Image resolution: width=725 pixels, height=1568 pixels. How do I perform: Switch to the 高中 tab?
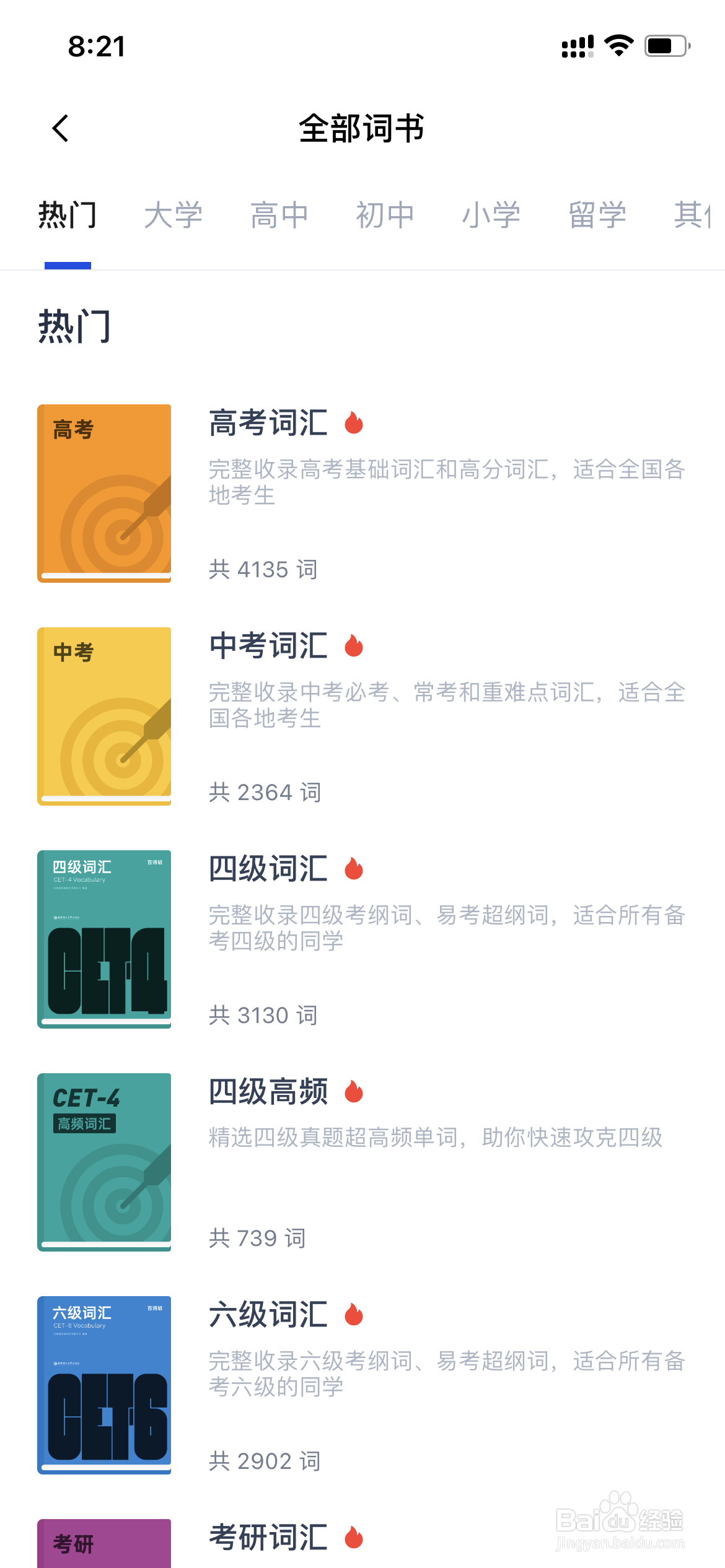click(x=279, y=216)
